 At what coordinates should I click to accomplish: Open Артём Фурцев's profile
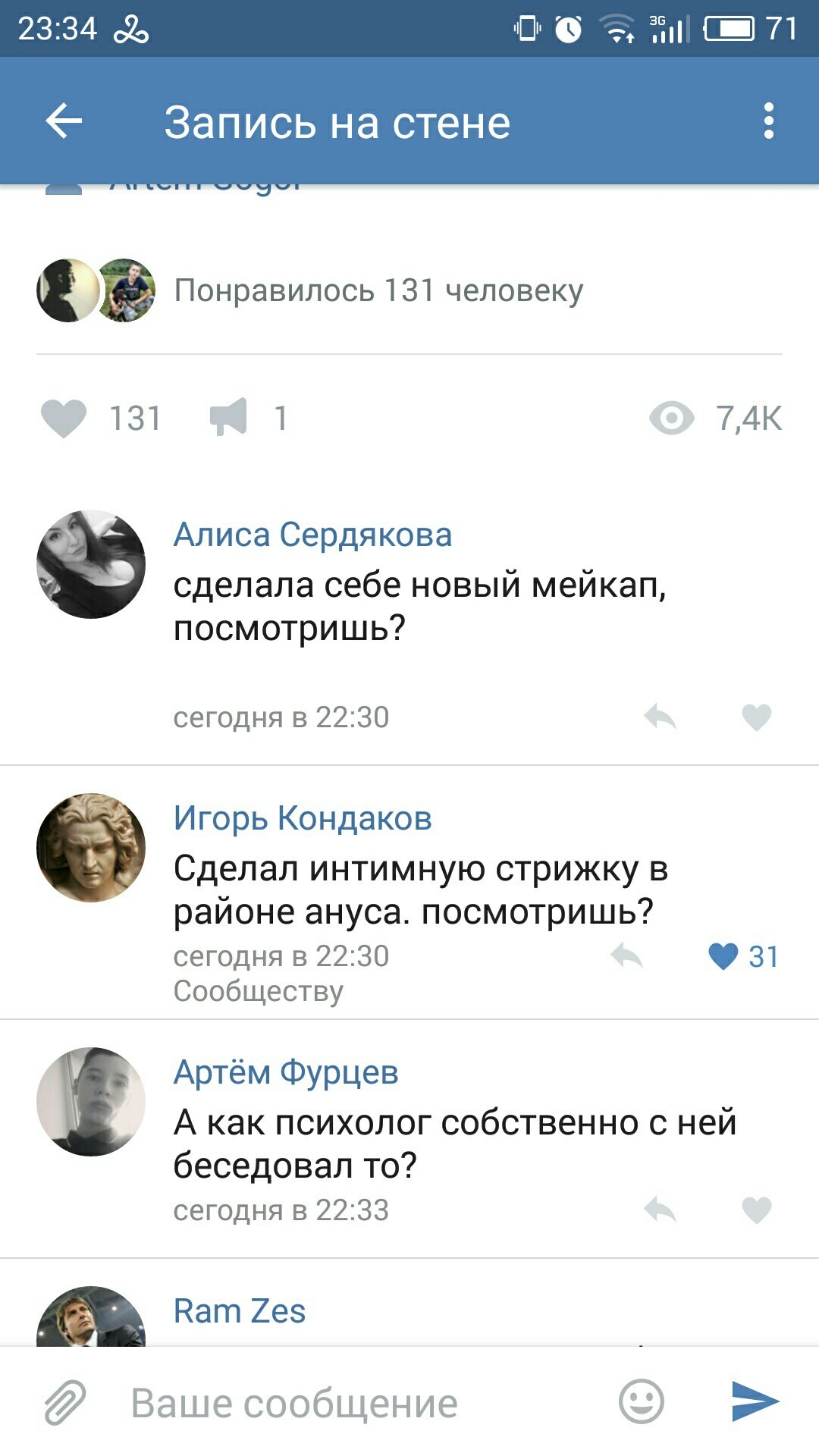coord(286,1072)
